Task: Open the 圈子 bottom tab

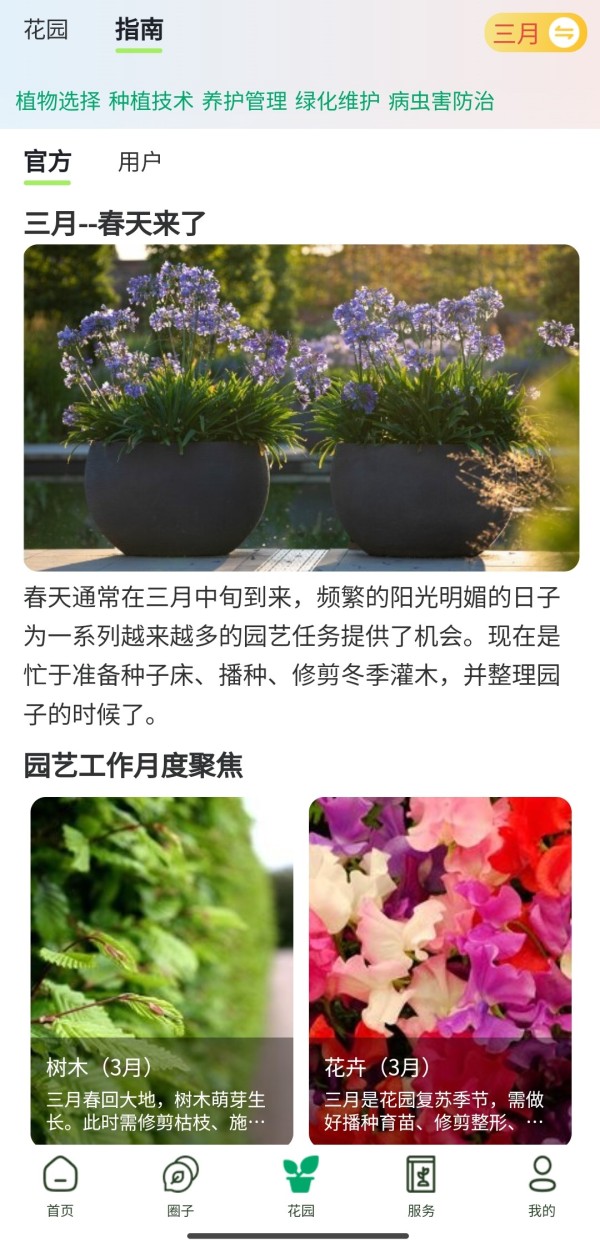Action: coord(180,1187)
